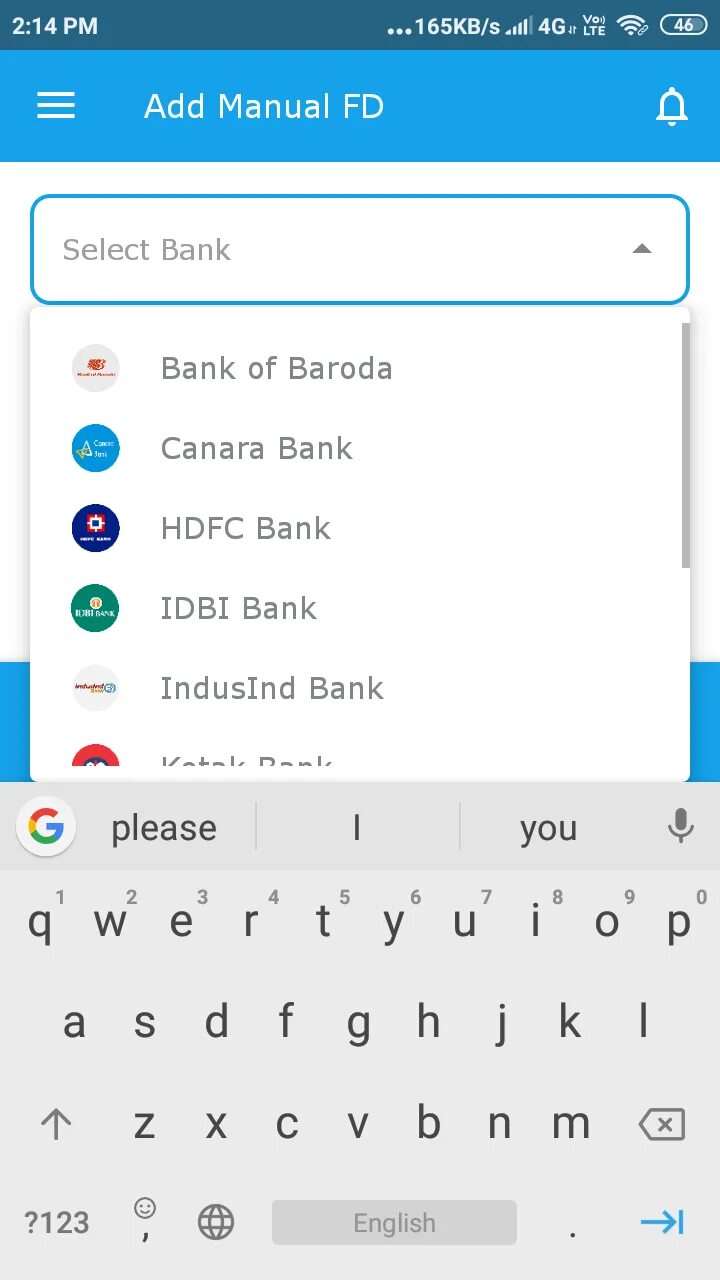Pick HDFC Bank from the dropdown
Screen dimensions: 720x1280
pos(245,528)
